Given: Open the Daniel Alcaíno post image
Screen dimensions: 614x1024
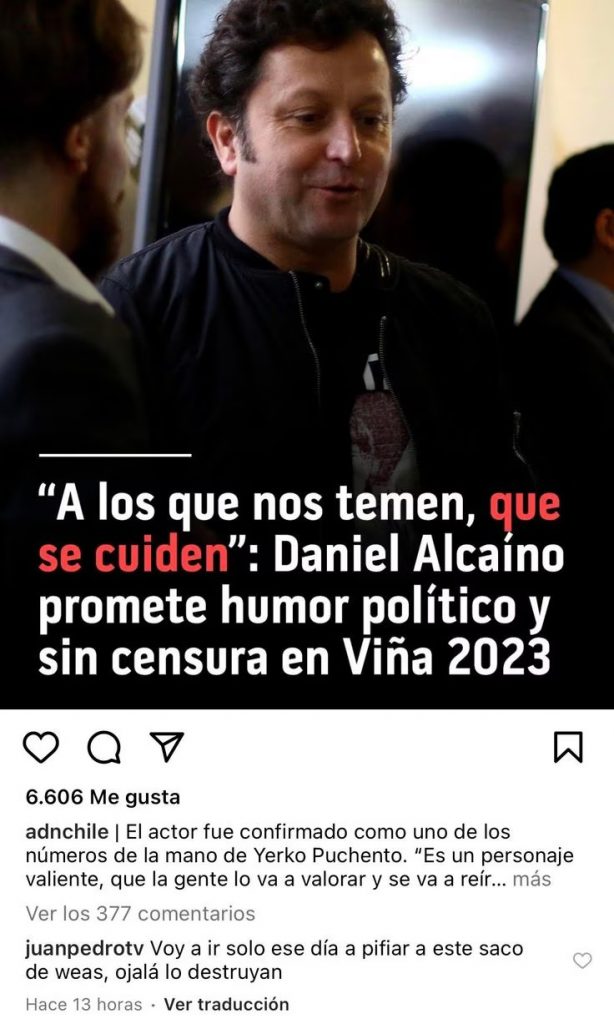Looking at the screenshot, I should pos(307,300).
